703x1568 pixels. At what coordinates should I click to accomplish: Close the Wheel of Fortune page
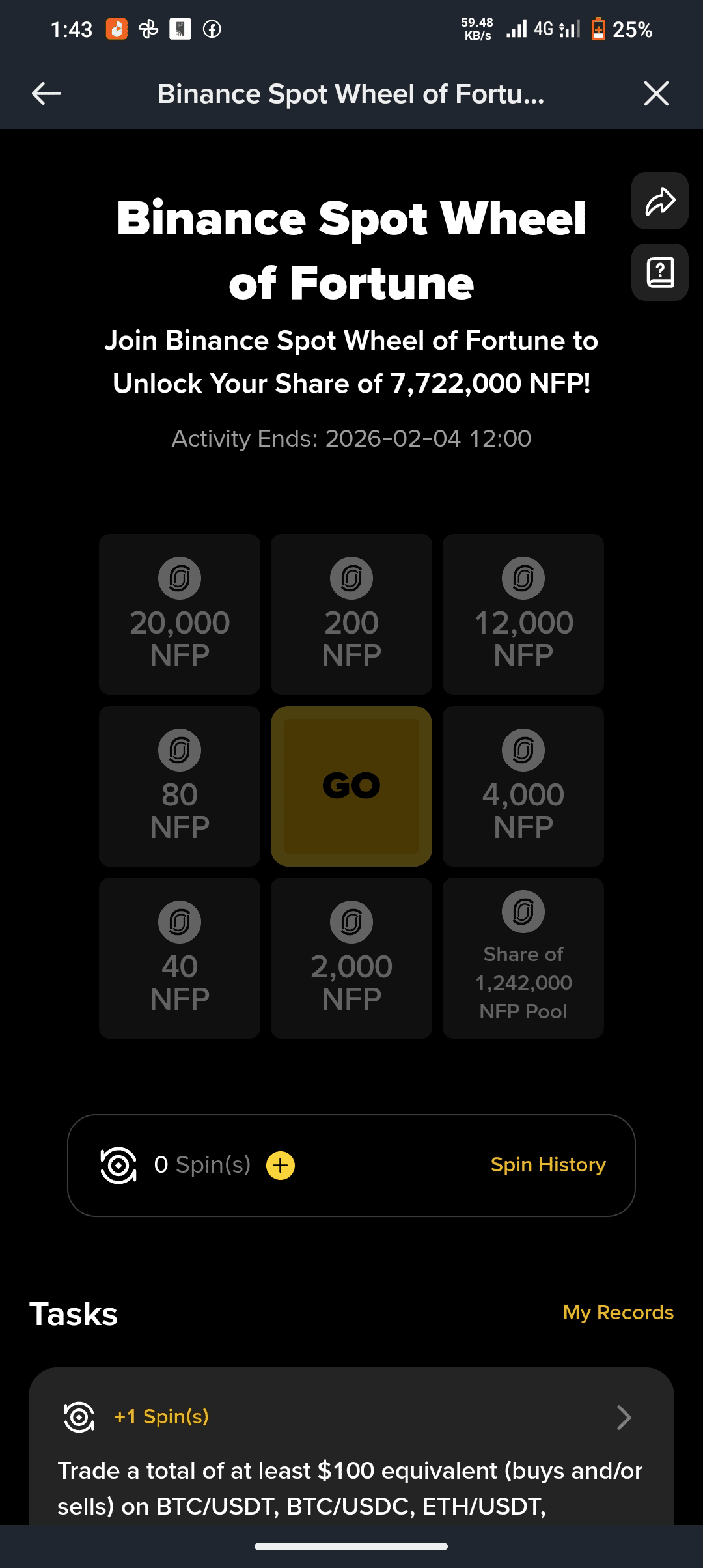point(656,94)
